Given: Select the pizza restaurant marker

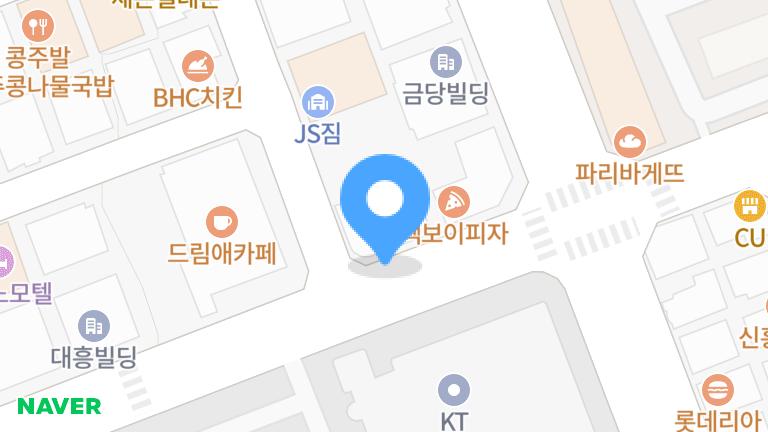Looking at the screenshot, I should [455, 202].
